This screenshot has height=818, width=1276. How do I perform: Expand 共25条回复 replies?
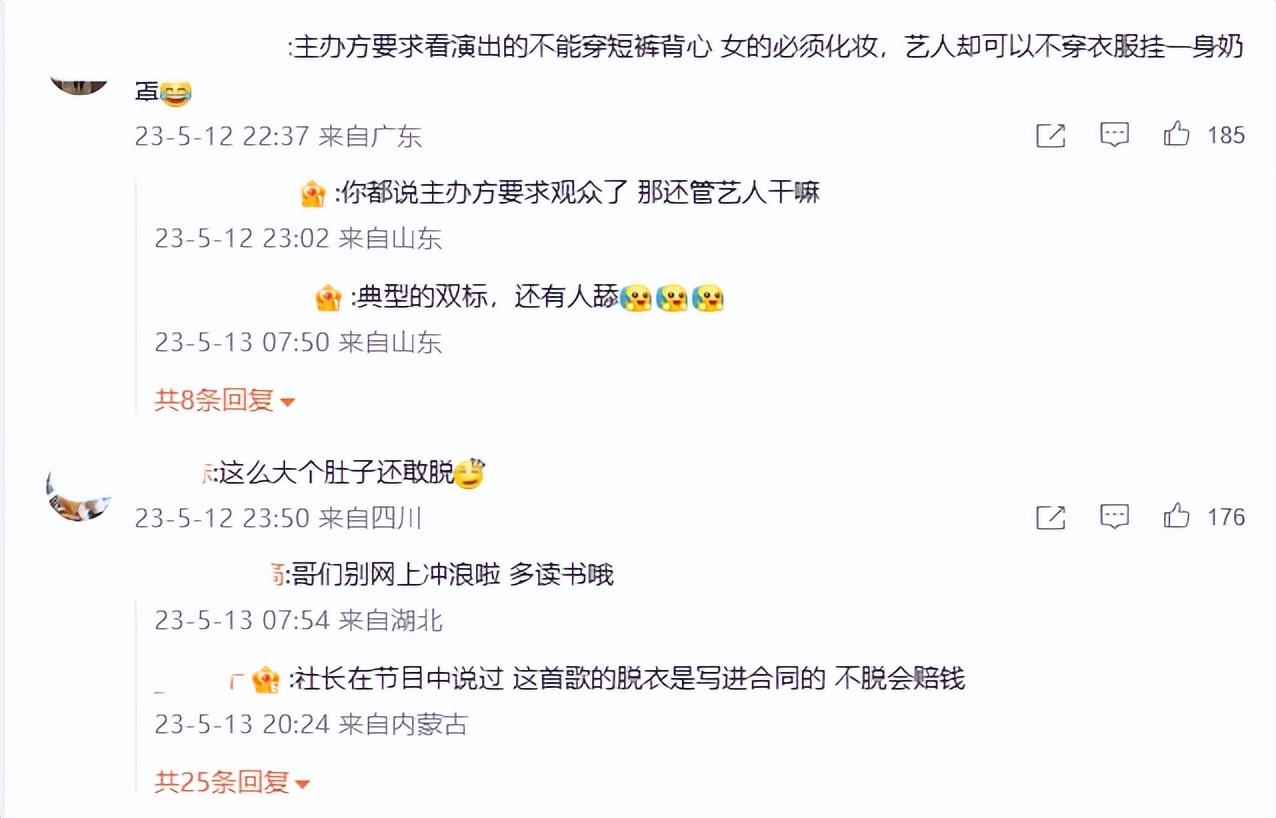pyautogui.click(x=232, y=783)
